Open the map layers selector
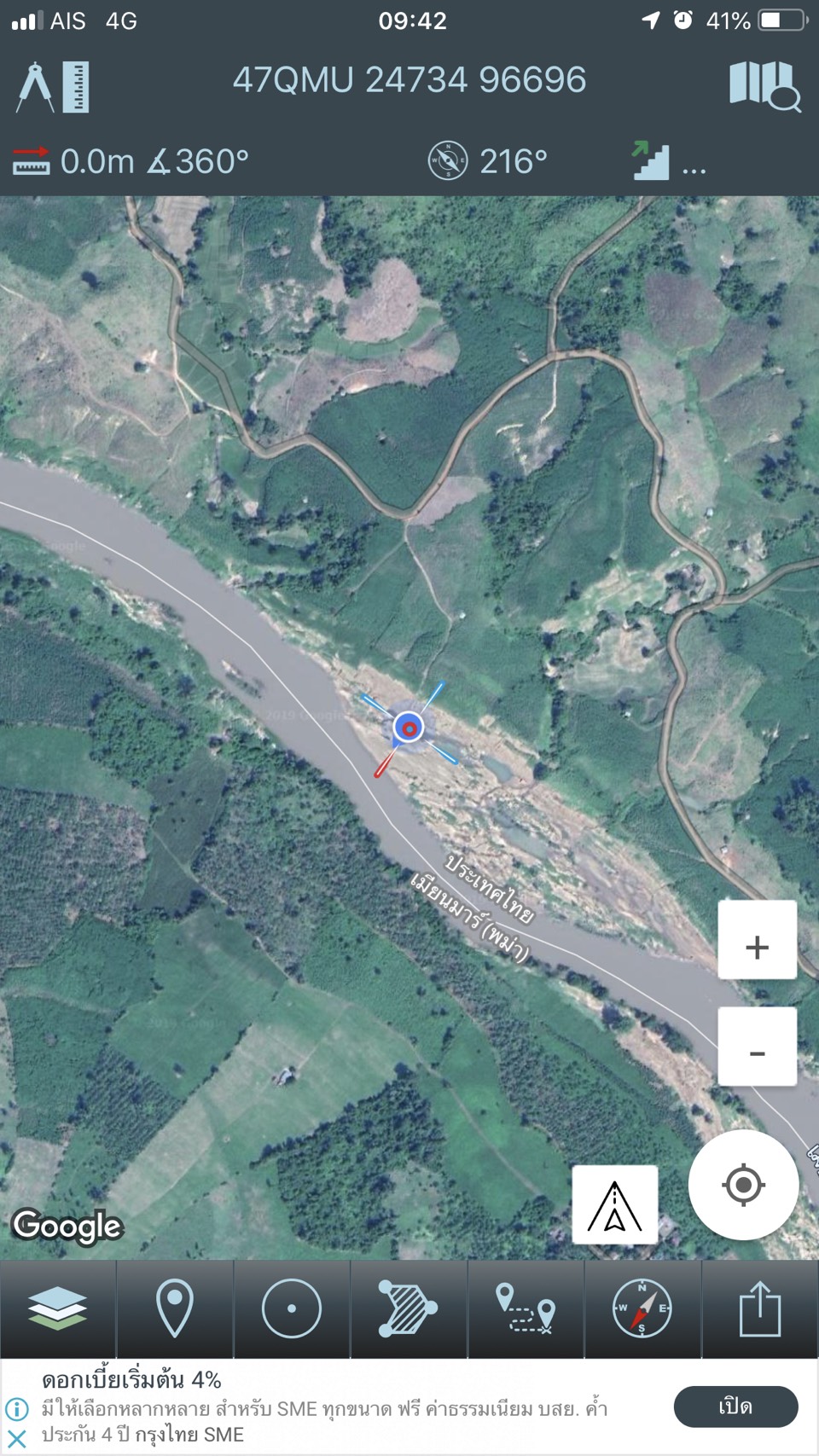 coord(57,1308)
